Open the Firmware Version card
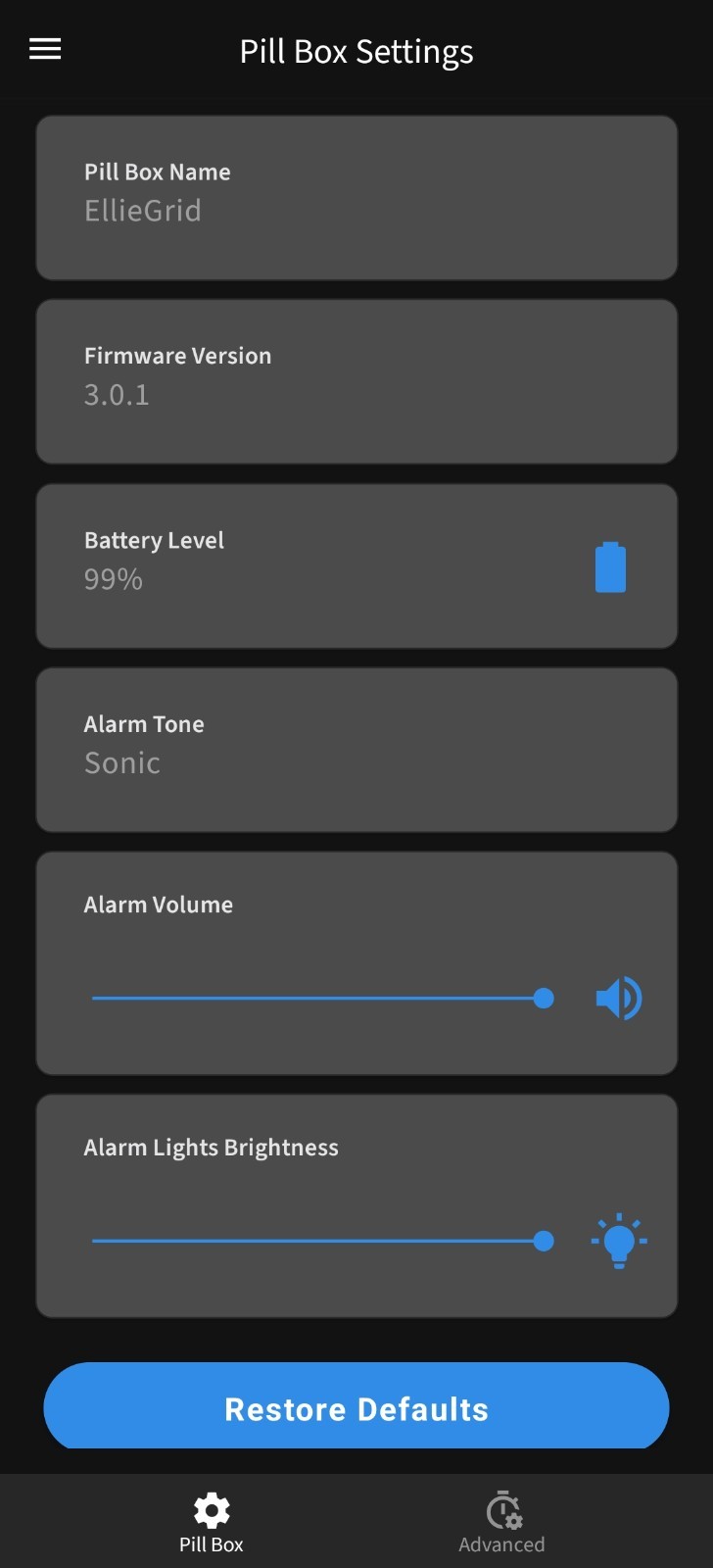Screen dimensions: 713x1568 (356, 381)
